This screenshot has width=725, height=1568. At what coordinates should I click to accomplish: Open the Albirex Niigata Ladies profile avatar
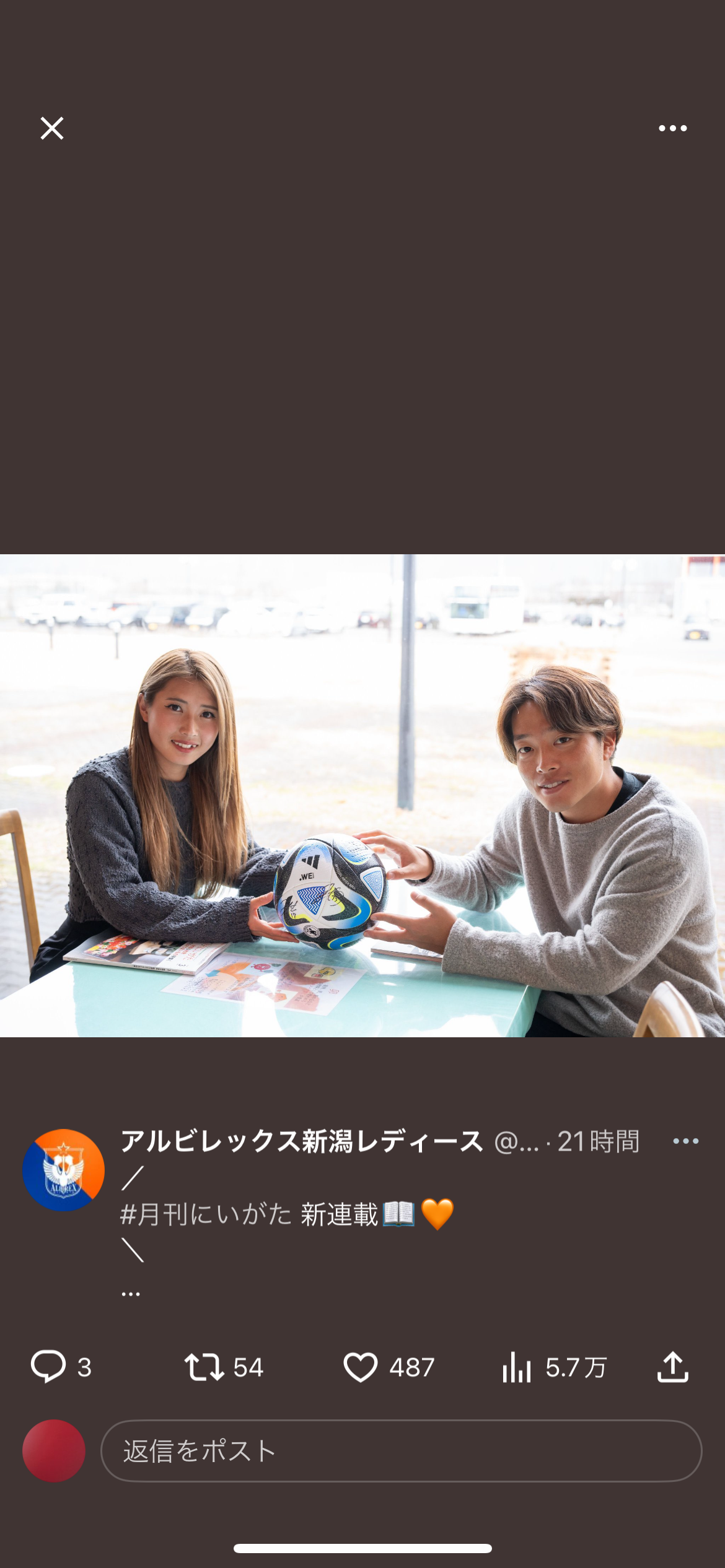(63, 1170)
